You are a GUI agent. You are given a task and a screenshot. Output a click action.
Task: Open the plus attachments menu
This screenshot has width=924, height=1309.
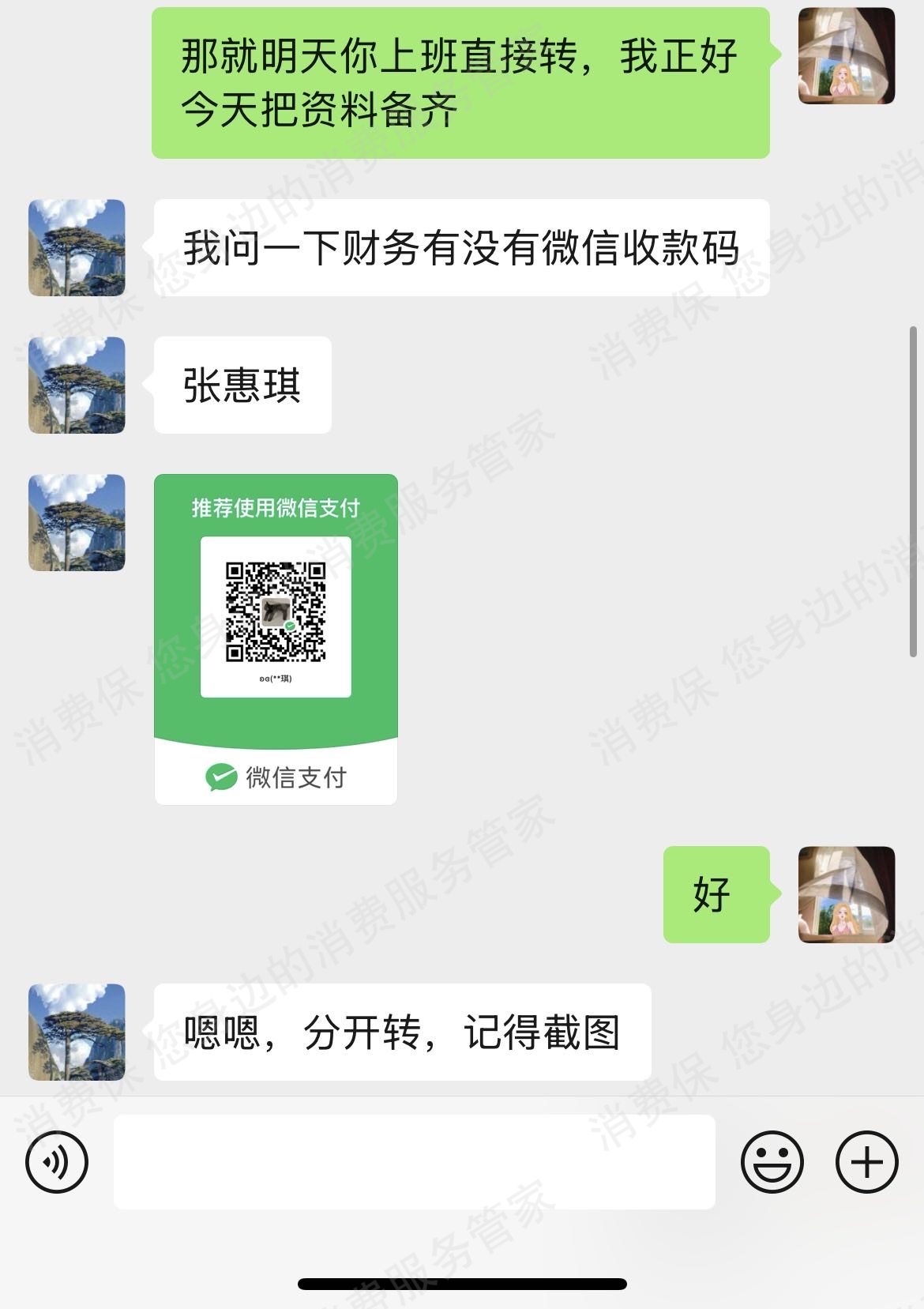pyautogui.click(x=866, y=1162)
